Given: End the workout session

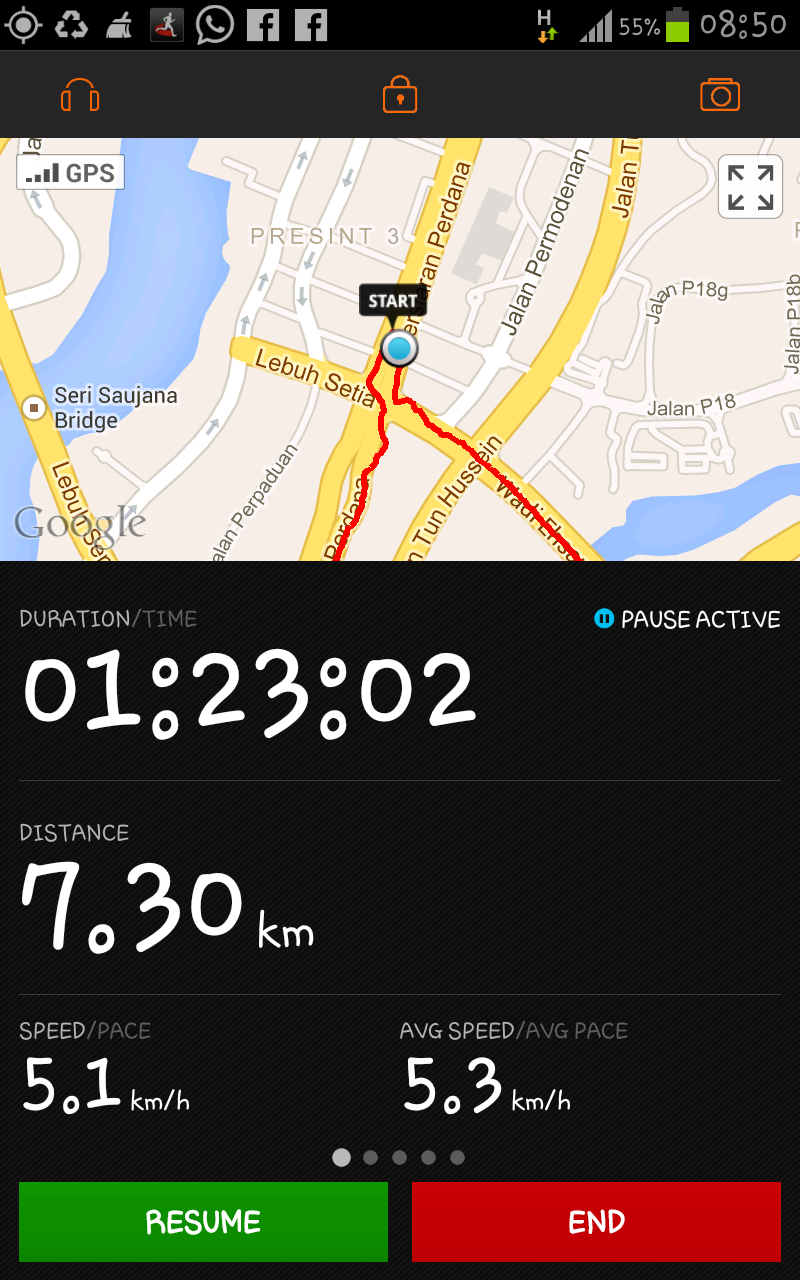Looking at the screenshot, I should [596, 1221].
